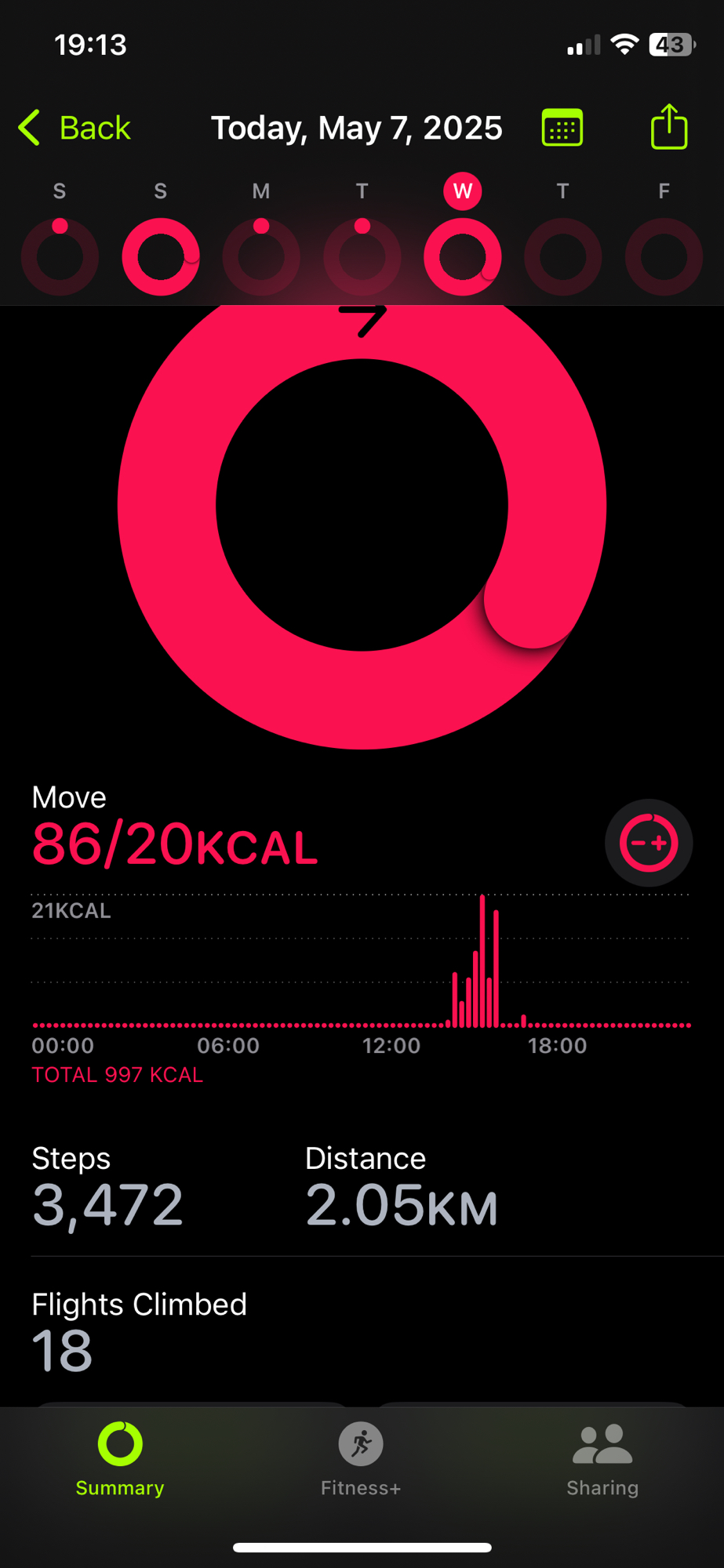This screenshot has height=1568, width=724.
Task: Open the Fitness+ tab
Action: point(361,1459)
